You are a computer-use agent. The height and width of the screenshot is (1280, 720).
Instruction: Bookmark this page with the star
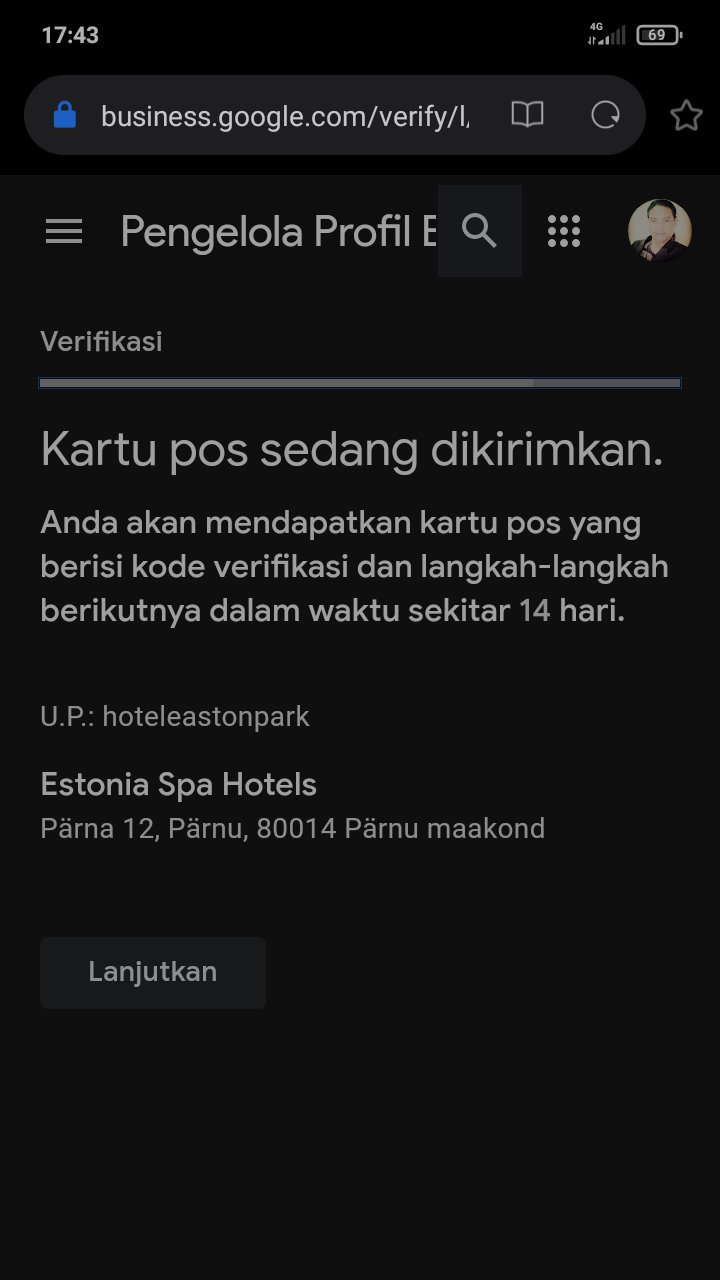pos(686,116)
